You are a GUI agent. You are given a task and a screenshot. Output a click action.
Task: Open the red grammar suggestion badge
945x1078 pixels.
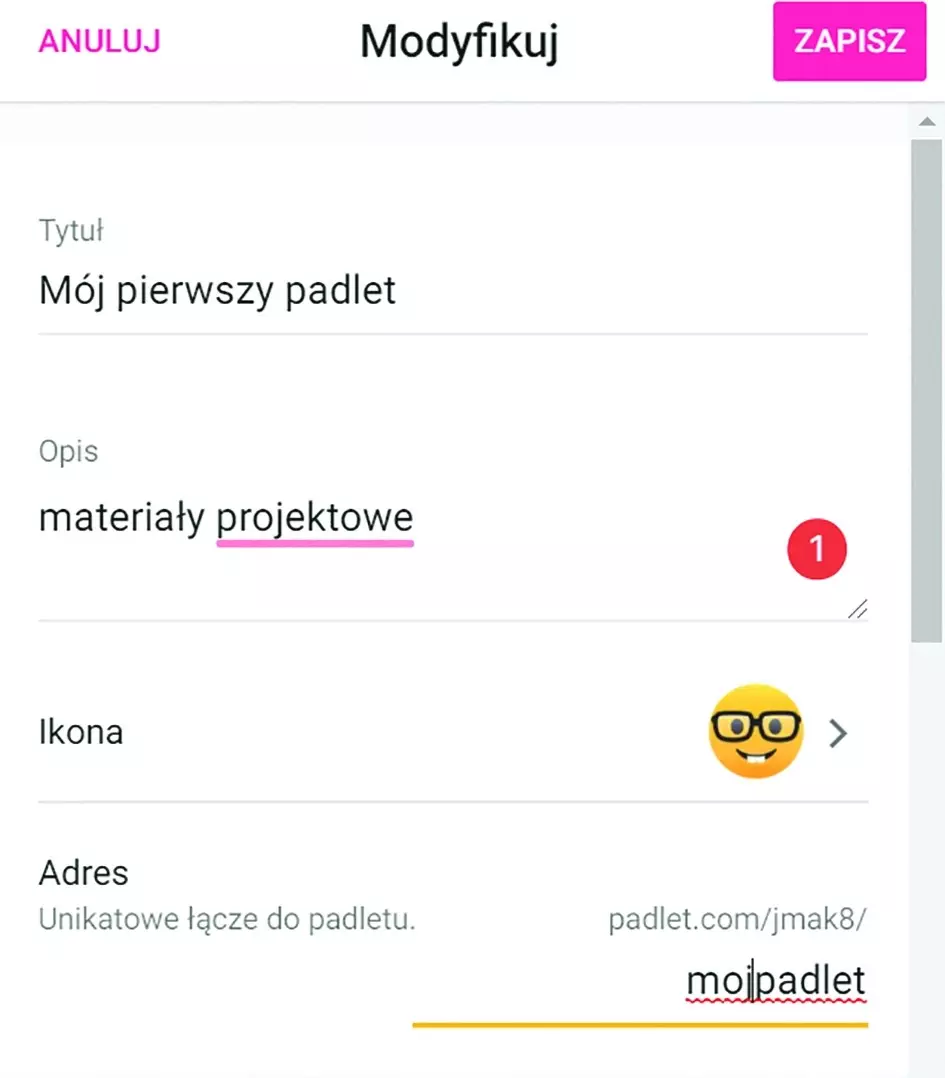point(816,549)
